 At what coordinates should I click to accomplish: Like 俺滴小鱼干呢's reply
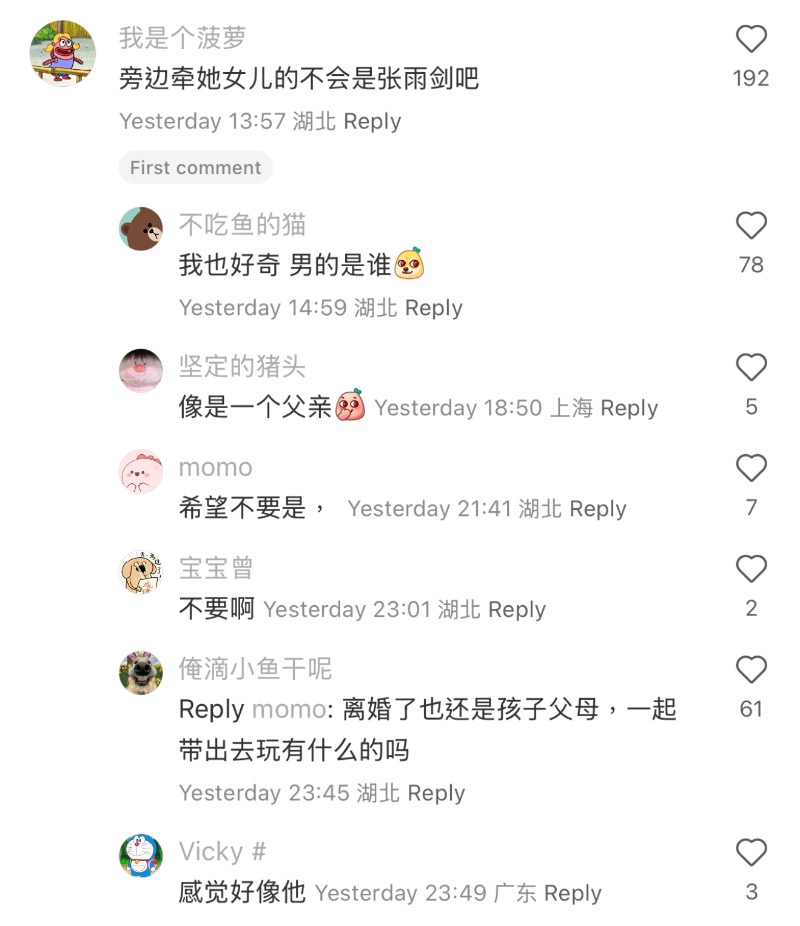(x=751, y=669)
